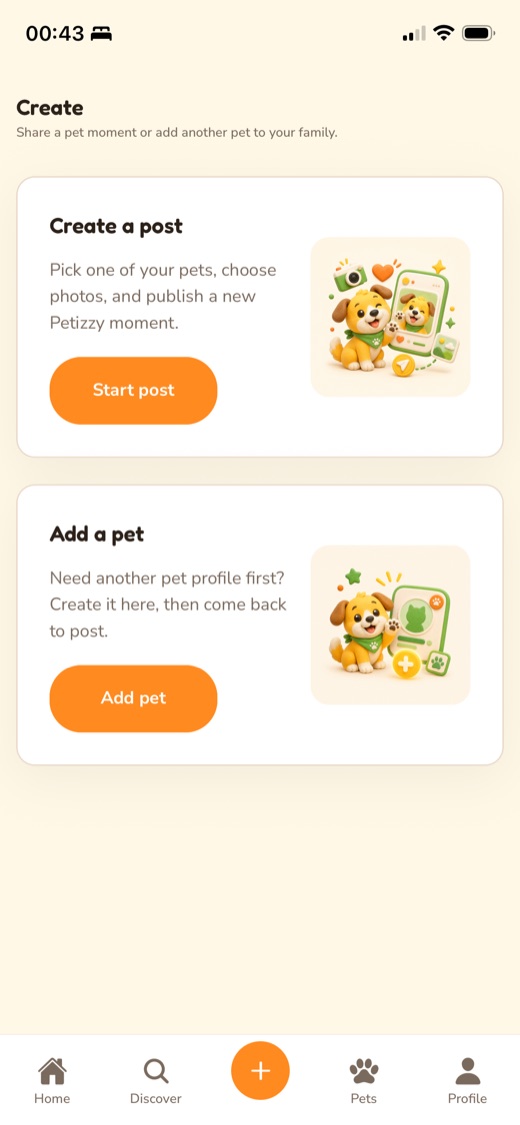Open the Discover tab

[x=156, y=1080]
